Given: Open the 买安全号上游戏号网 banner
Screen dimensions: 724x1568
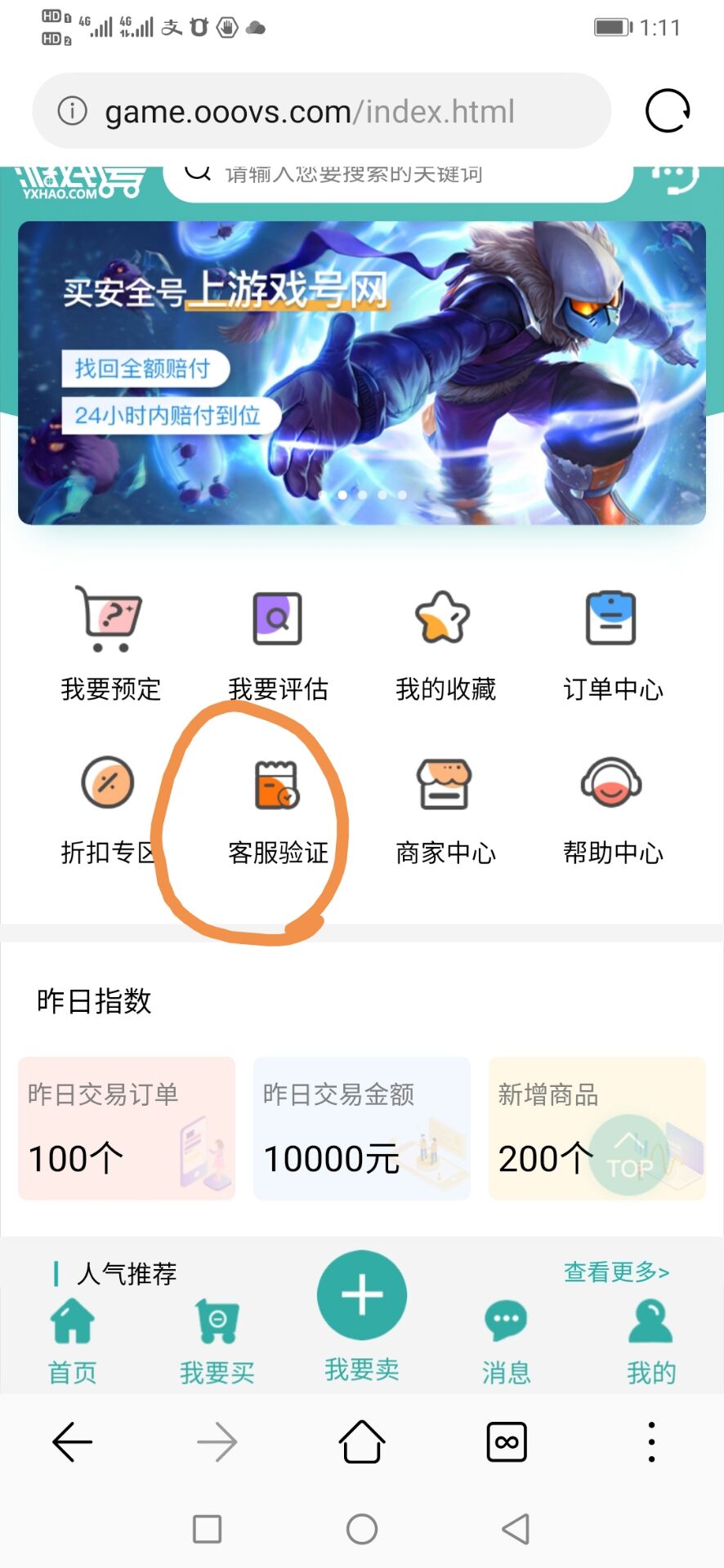Looking at the screenshot, I should tap(361, 372).
